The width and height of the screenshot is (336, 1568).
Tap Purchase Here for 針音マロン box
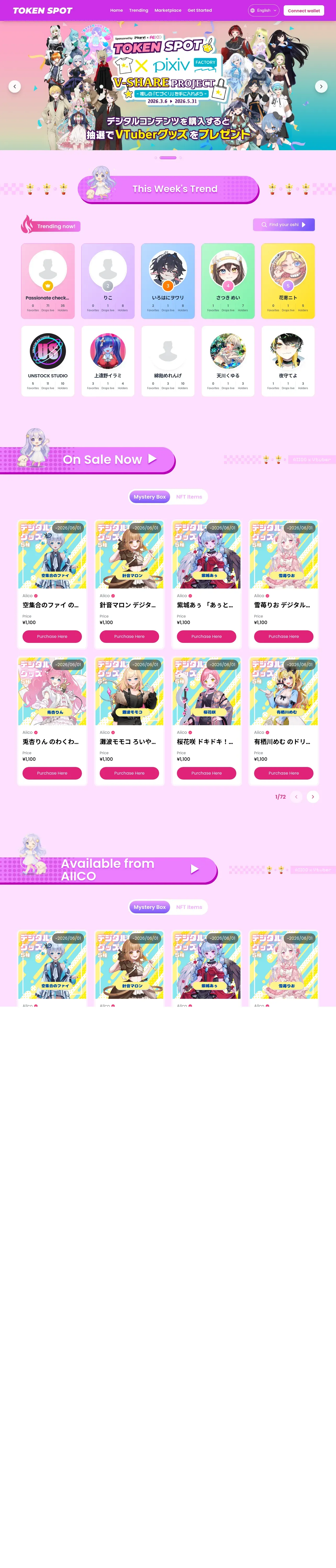[129, 636]
